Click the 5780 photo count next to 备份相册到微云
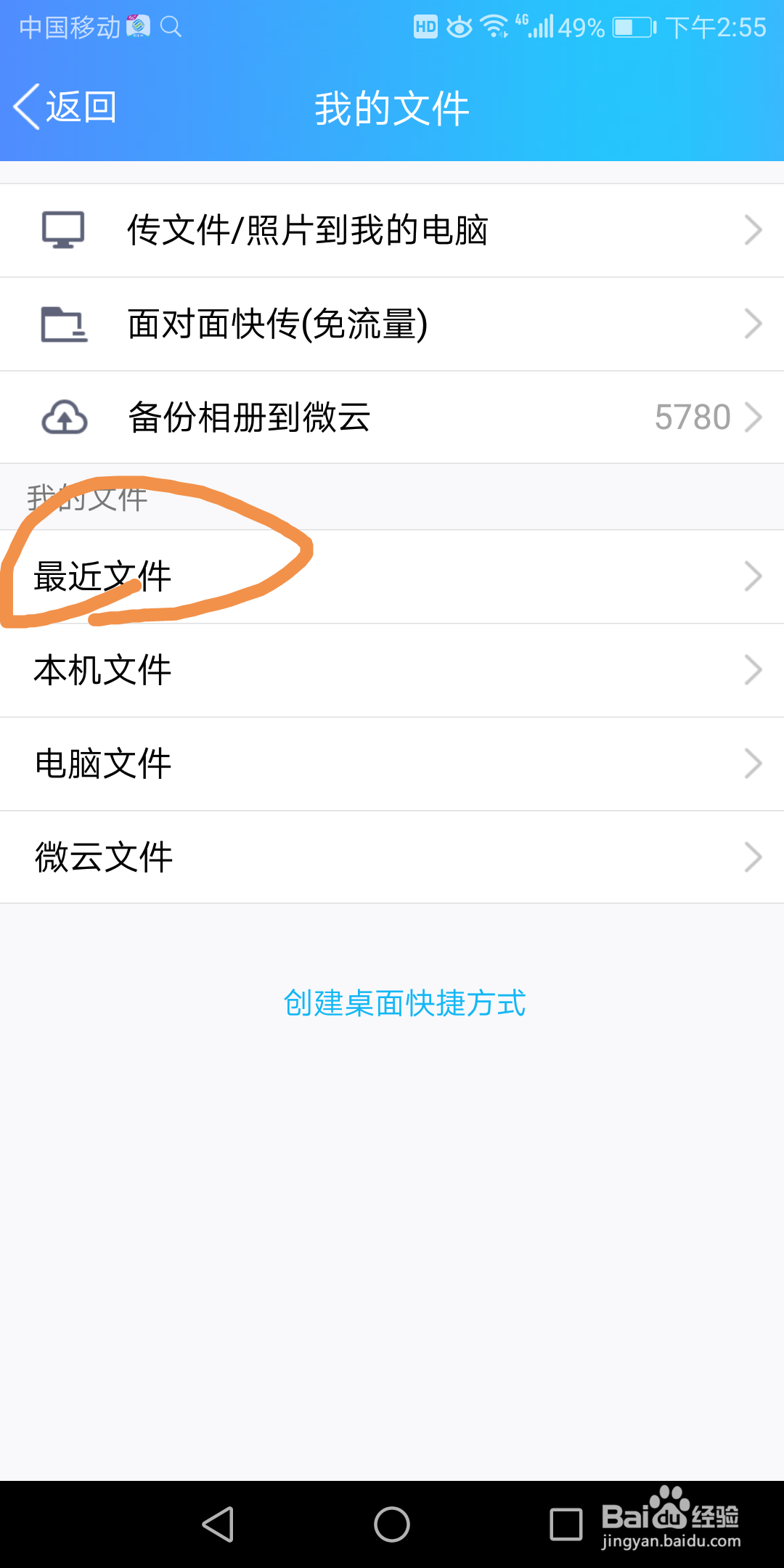784x1568 pixels. pos(692,417)
